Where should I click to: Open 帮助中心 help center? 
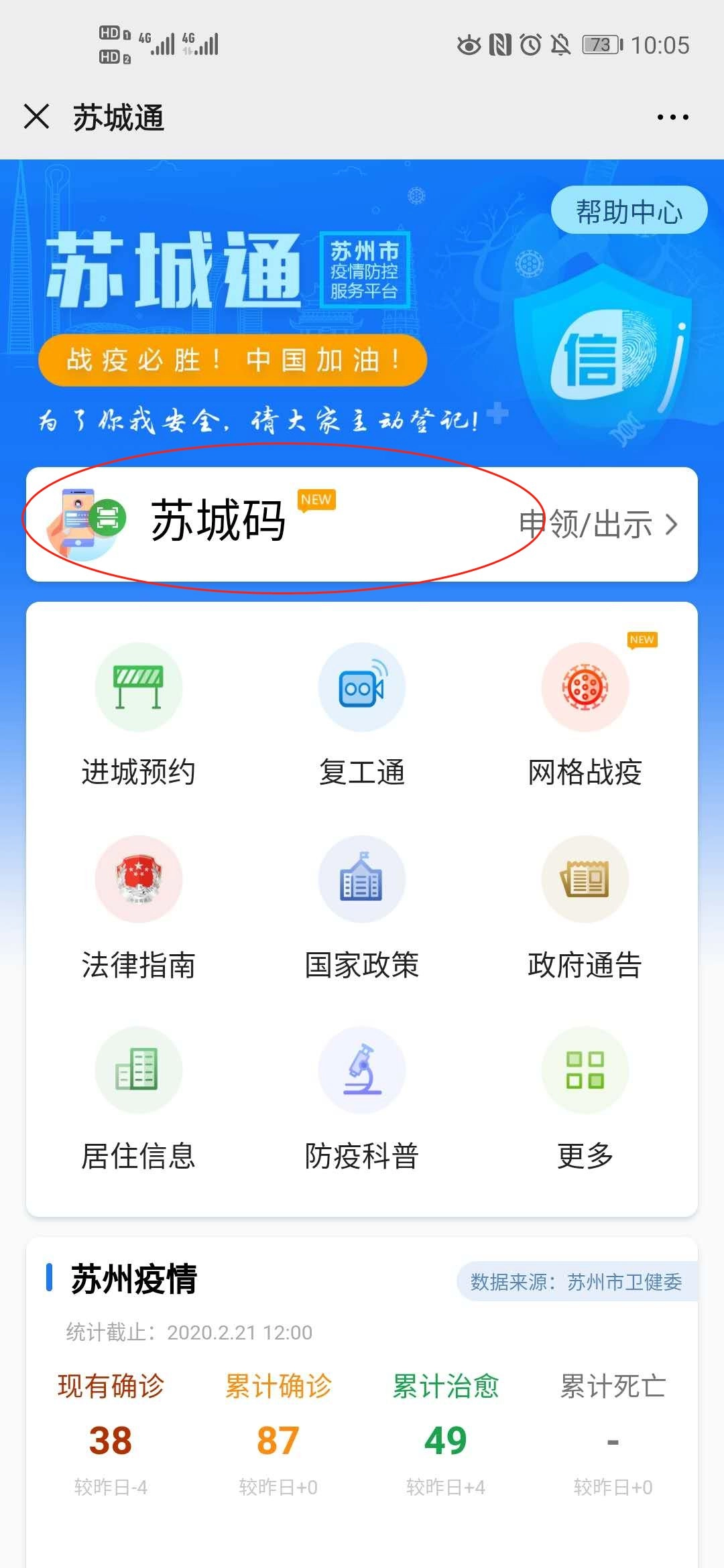(x=629, y=210)
